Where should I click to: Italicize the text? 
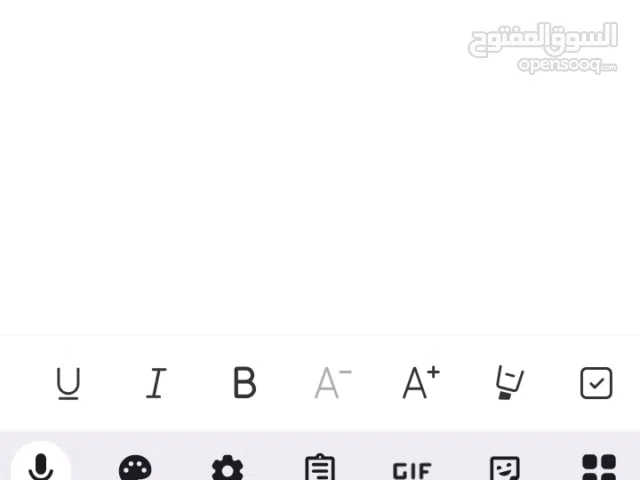pyautogui.click(x=156, y=383)
